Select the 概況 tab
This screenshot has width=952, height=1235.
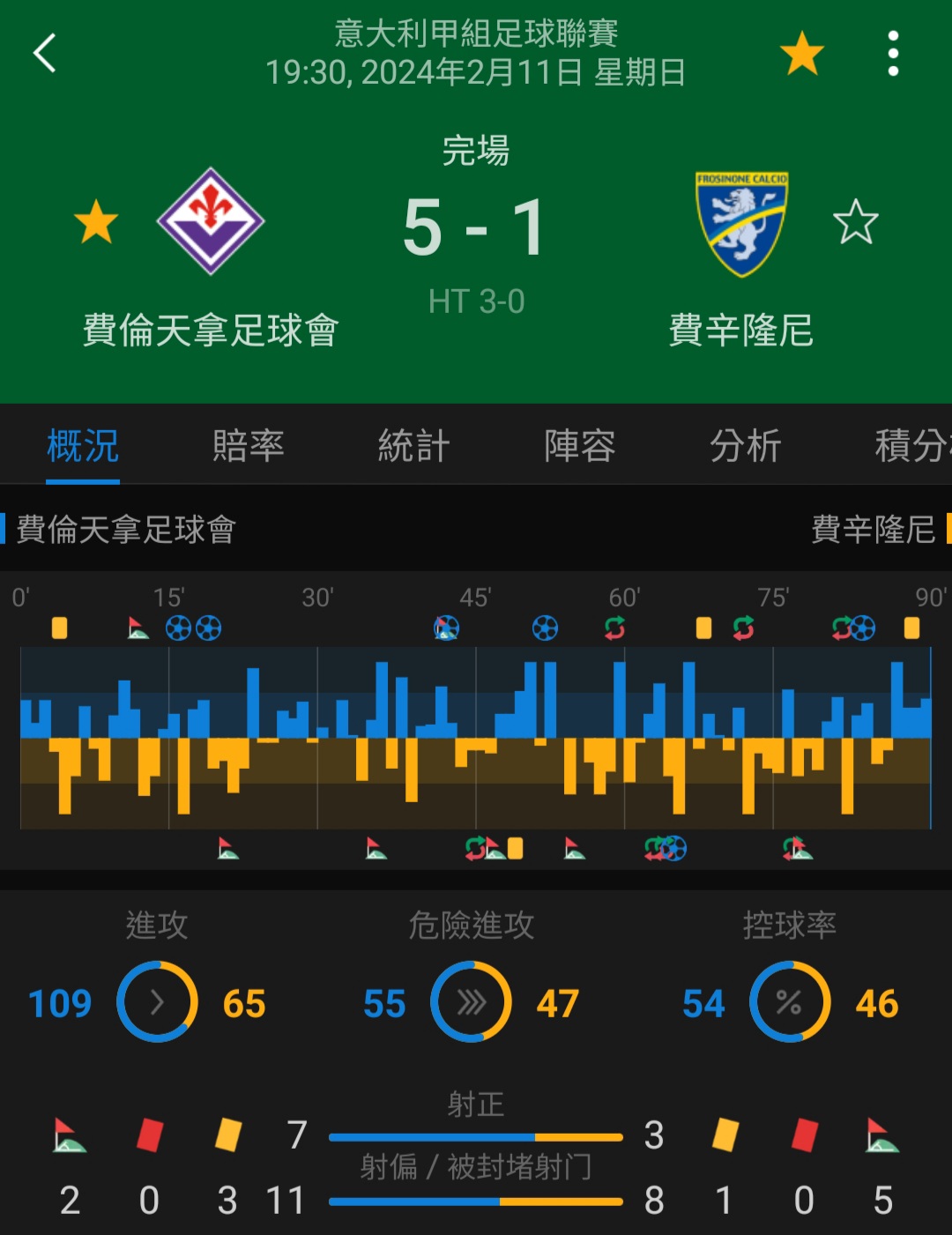(x=83, y=445)
